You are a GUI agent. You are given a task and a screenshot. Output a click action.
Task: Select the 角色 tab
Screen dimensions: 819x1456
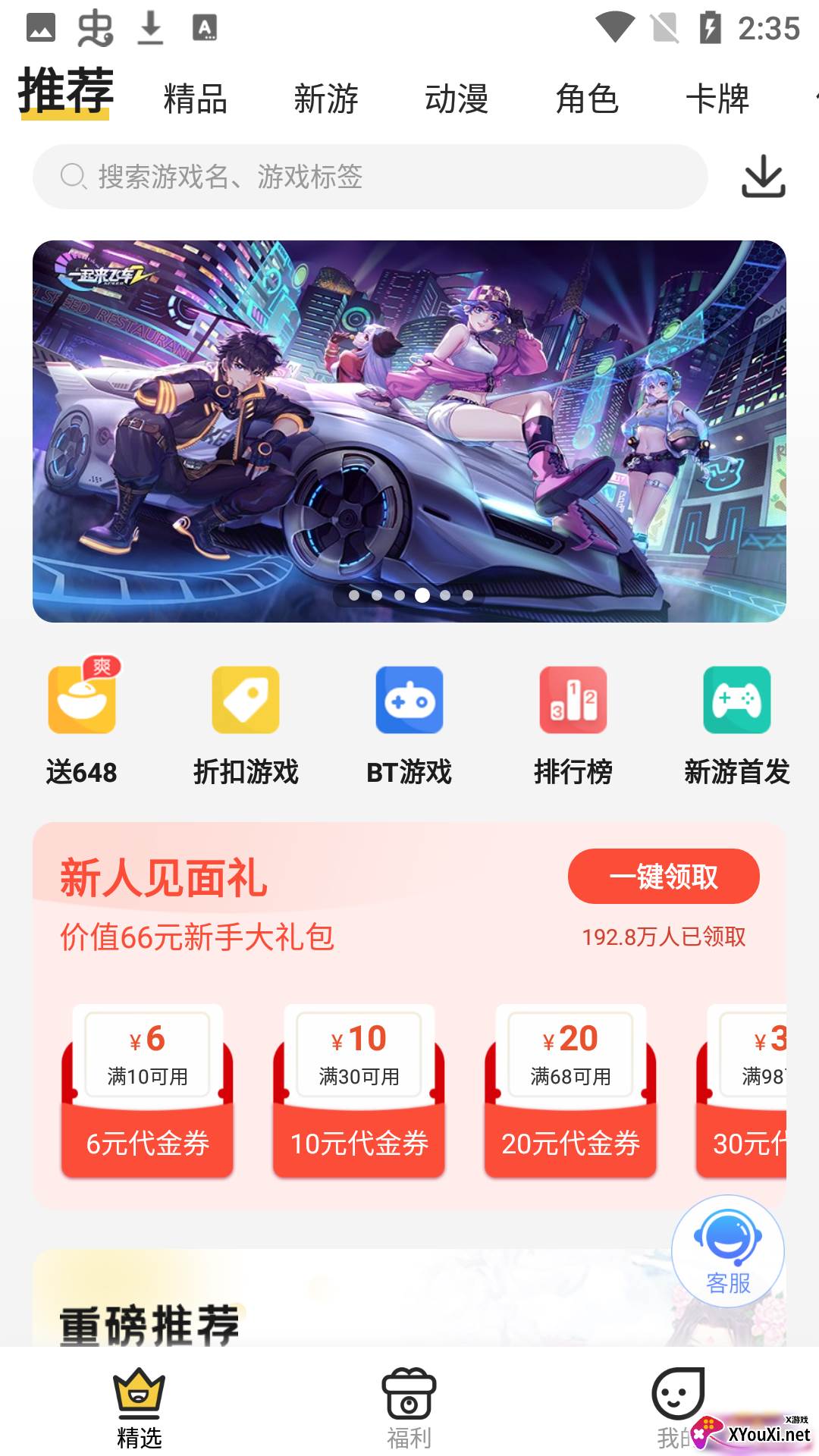587,99
